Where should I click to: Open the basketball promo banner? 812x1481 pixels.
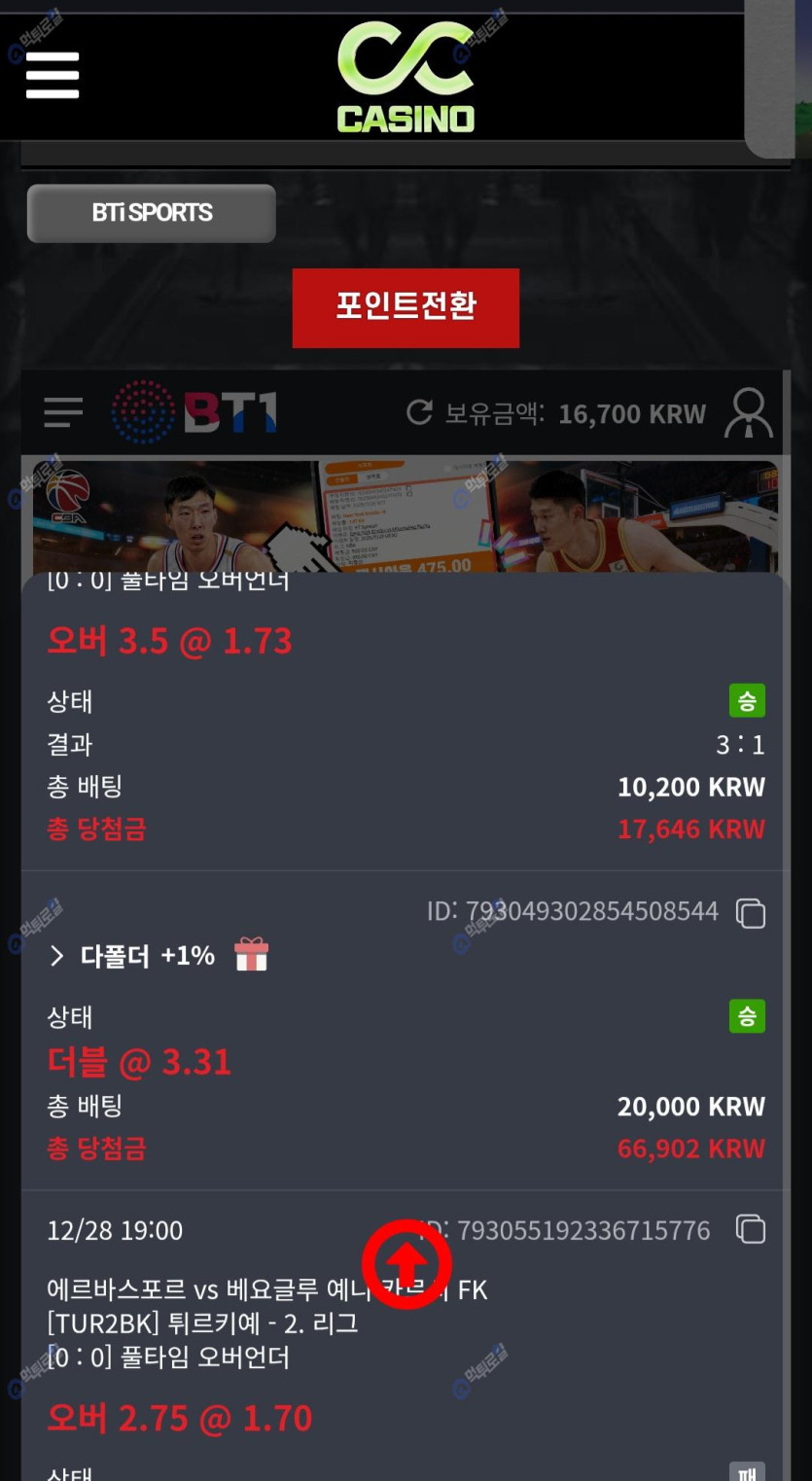click(406, 515)
